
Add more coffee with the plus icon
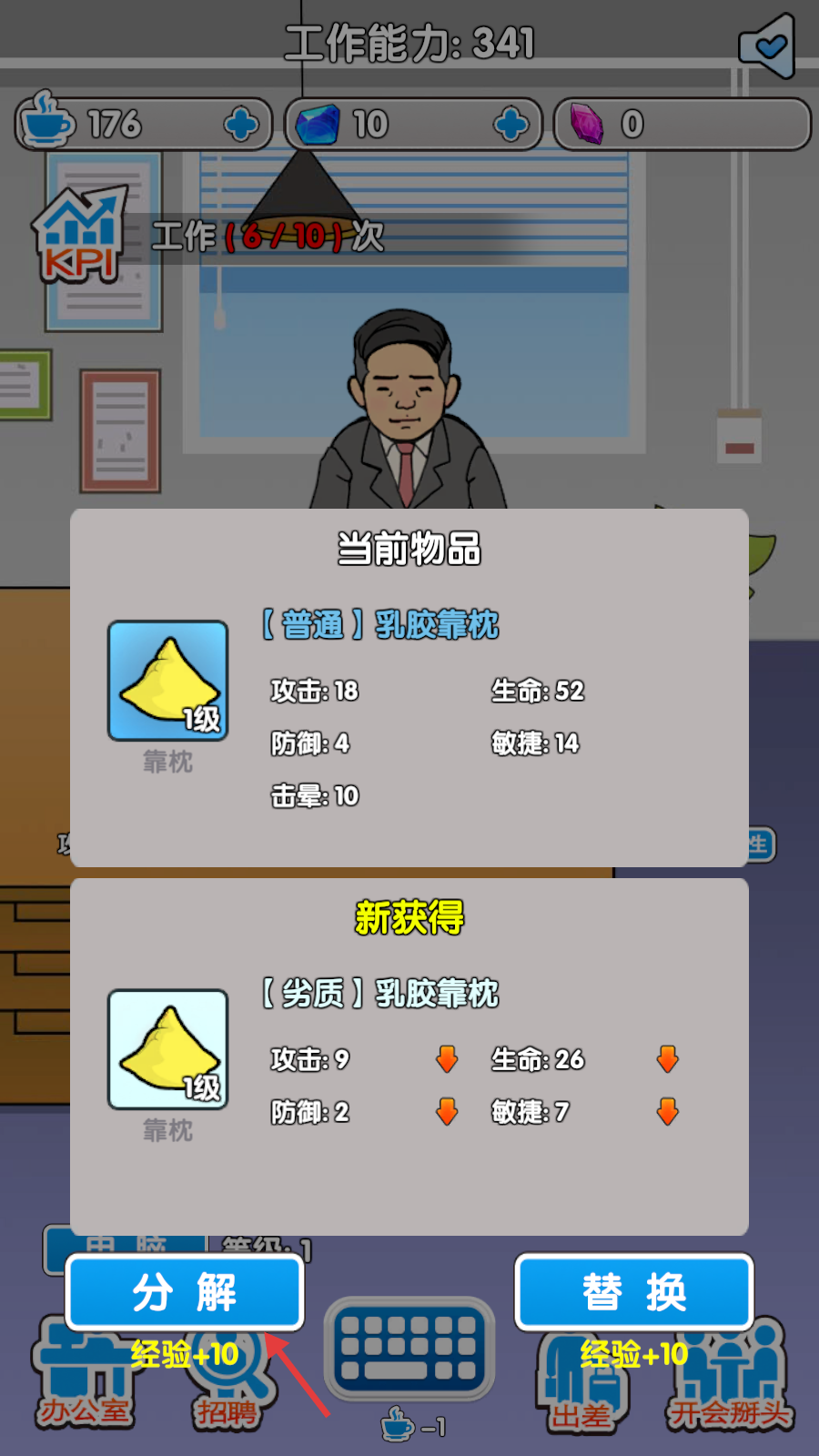pyautogui.click(x=241, y=125)
